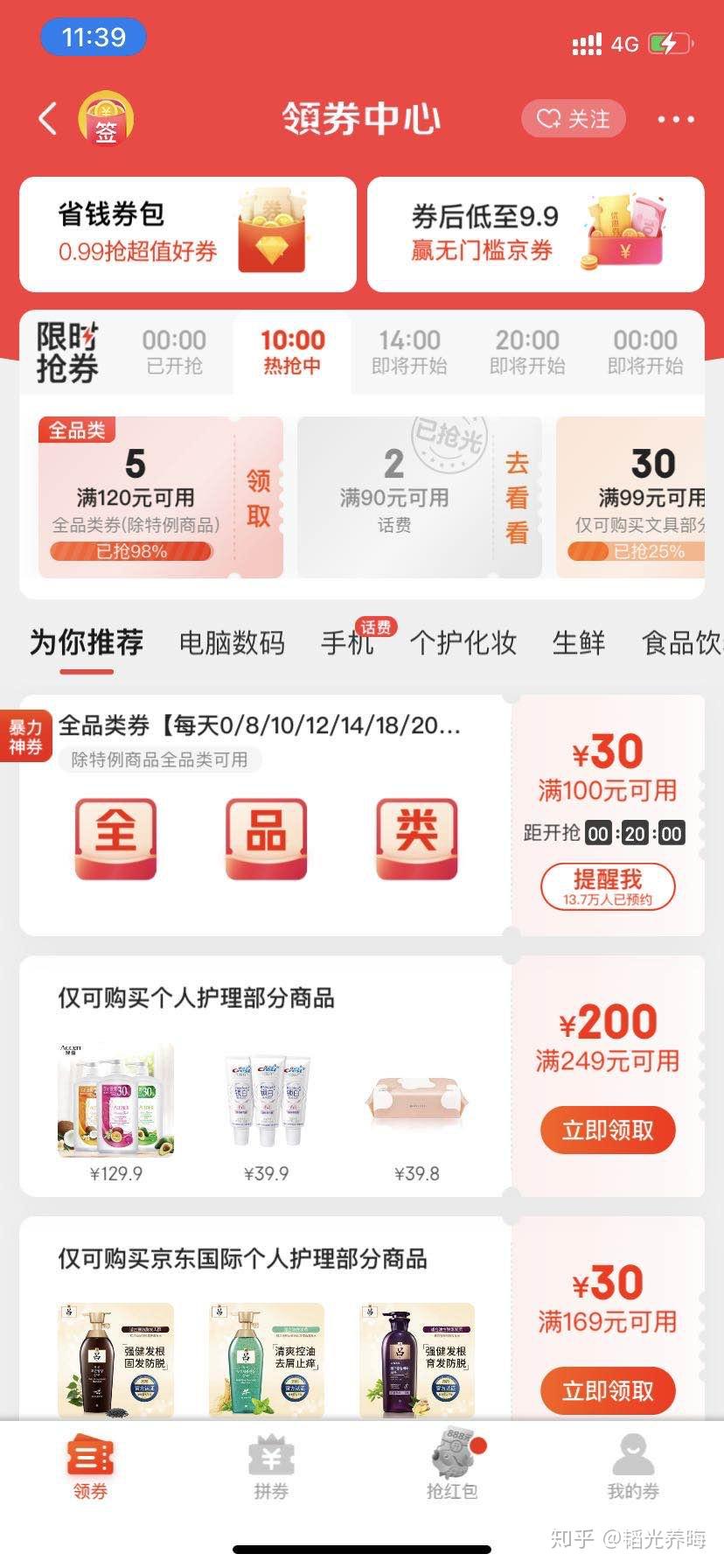Open the 省钱券包 banner card
Screen dimensions: 724x1568
coord(188,234)
